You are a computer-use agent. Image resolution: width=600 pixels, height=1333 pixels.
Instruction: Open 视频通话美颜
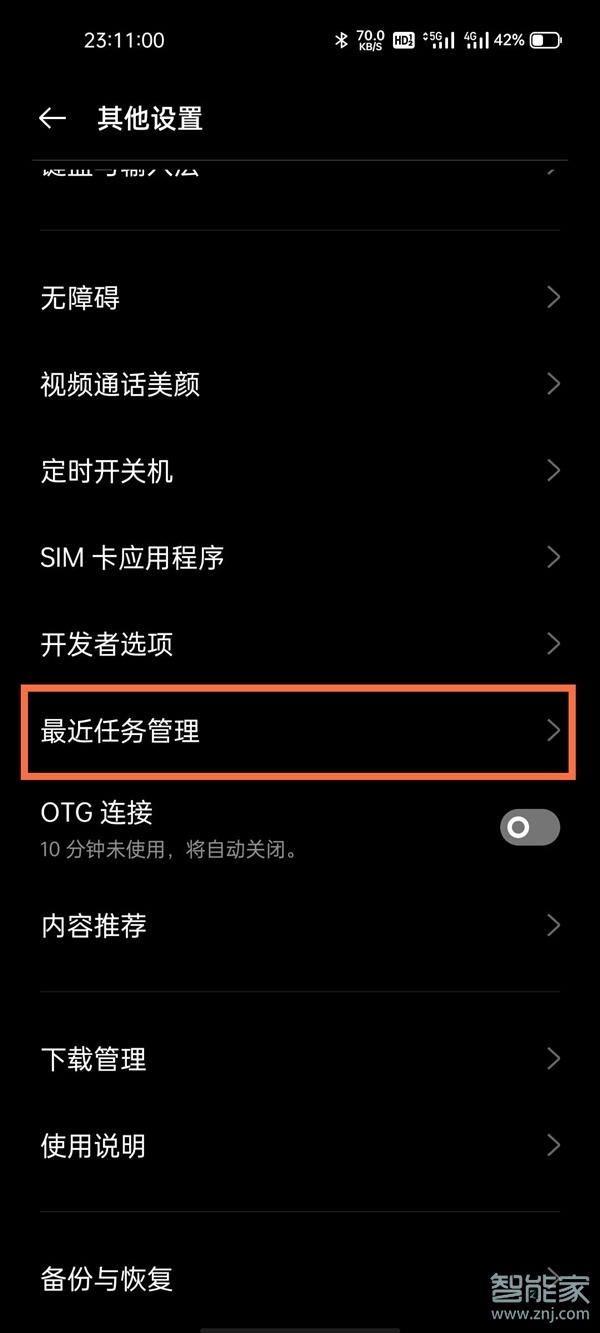tap(300, 384)
